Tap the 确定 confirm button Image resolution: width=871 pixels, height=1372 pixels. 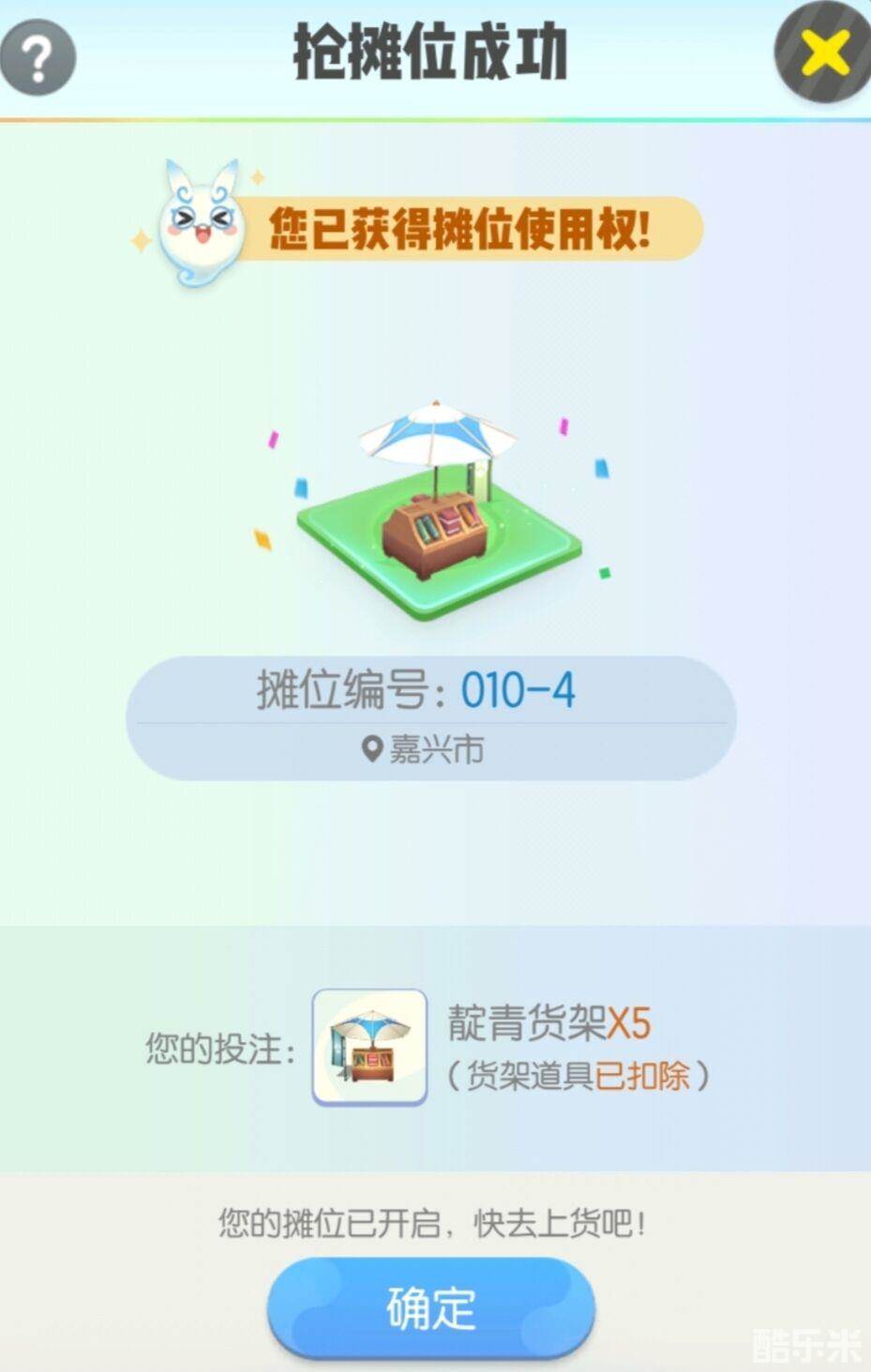point(431,1308)
